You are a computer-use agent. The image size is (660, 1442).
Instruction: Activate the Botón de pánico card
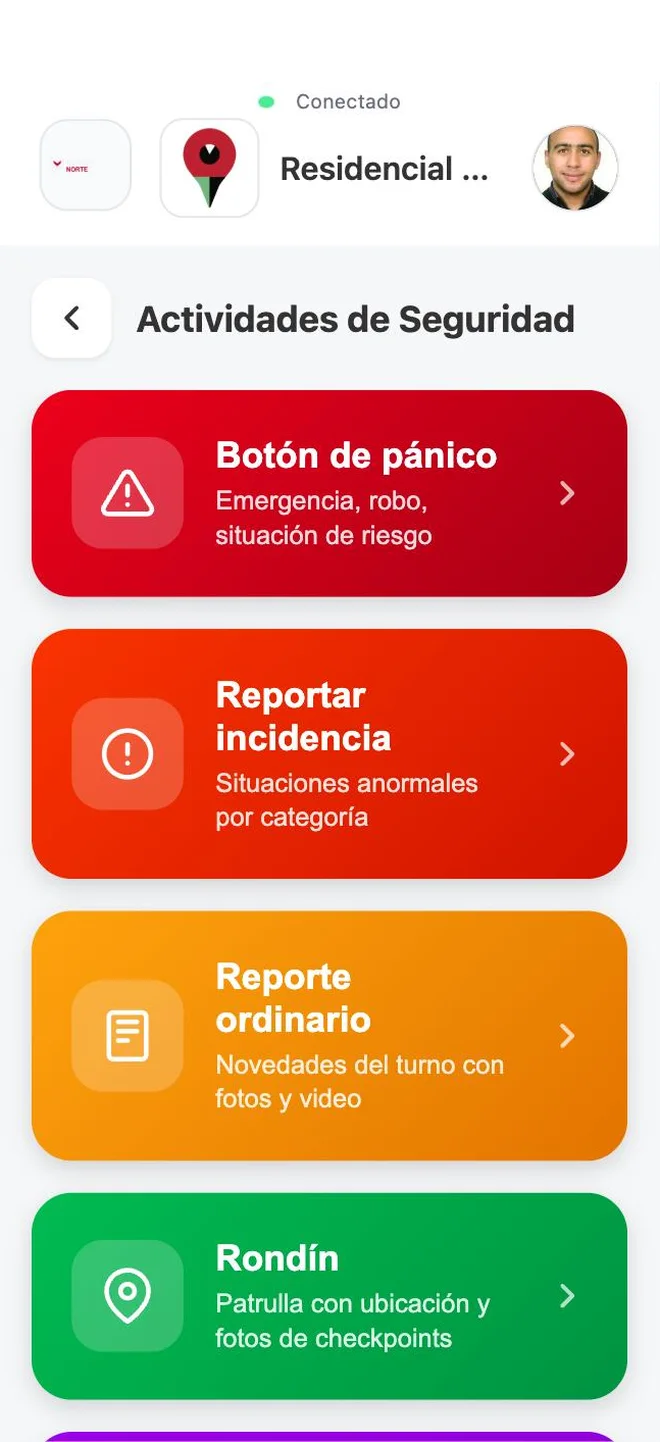329,493
